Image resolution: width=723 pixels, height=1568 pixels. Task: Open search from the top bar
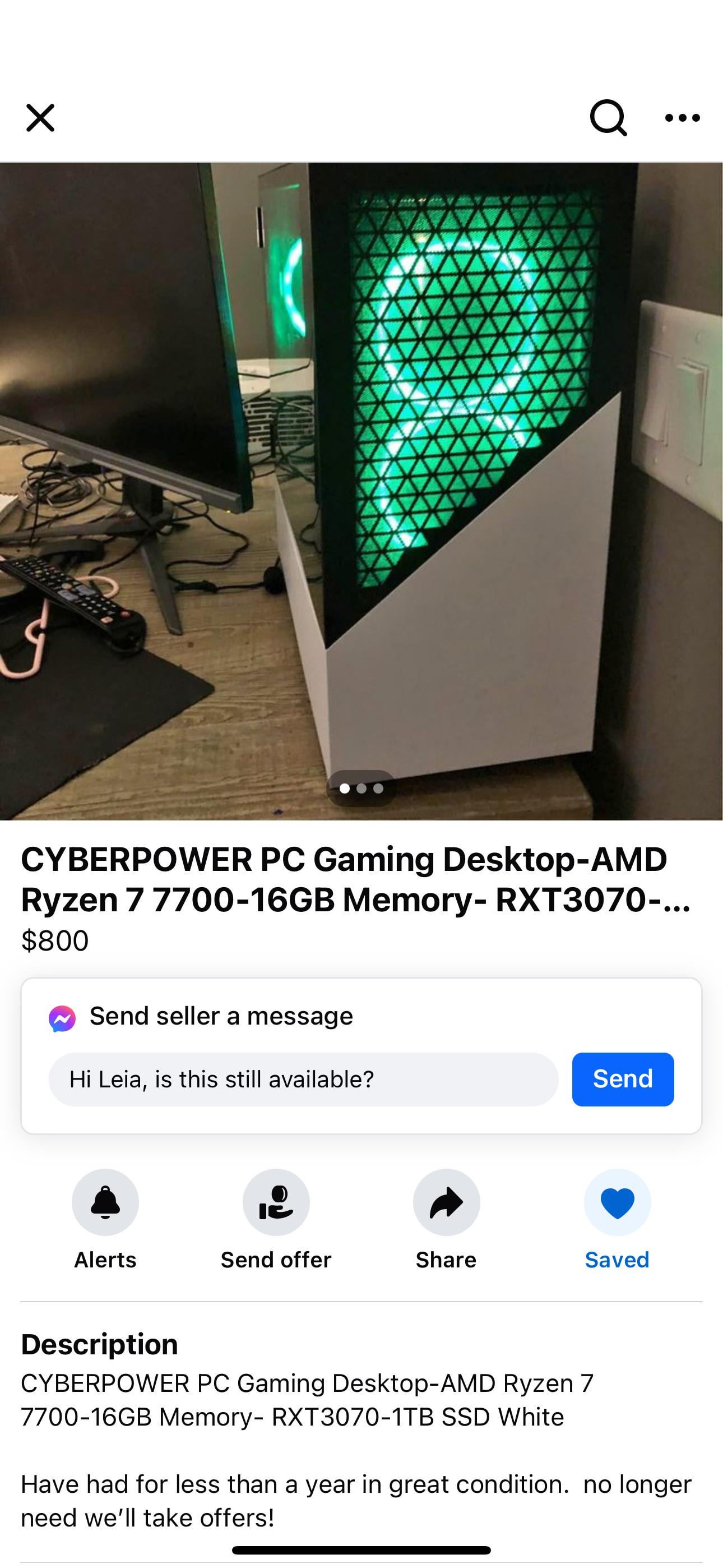608,117
